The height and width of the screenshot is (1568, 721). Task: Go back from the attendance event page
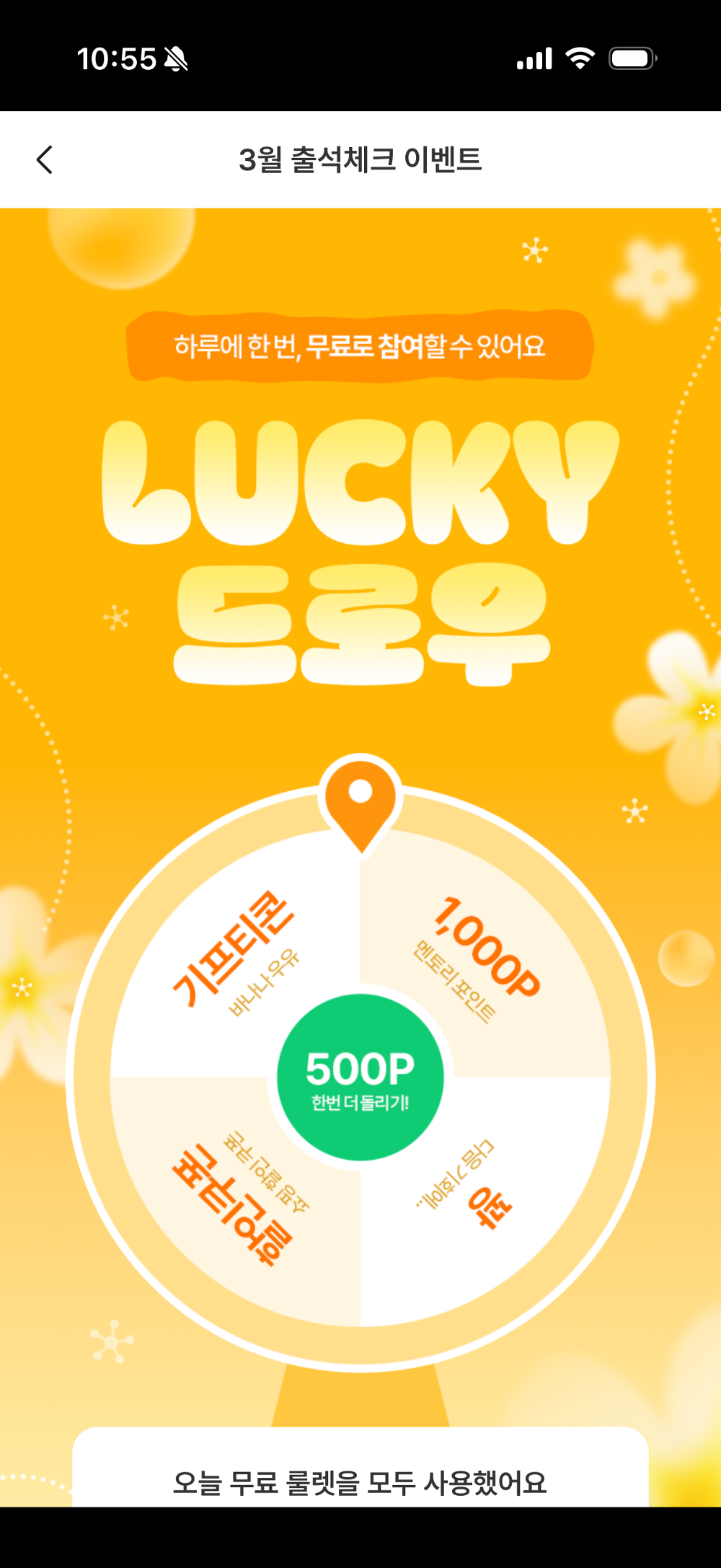coord(45,159)
